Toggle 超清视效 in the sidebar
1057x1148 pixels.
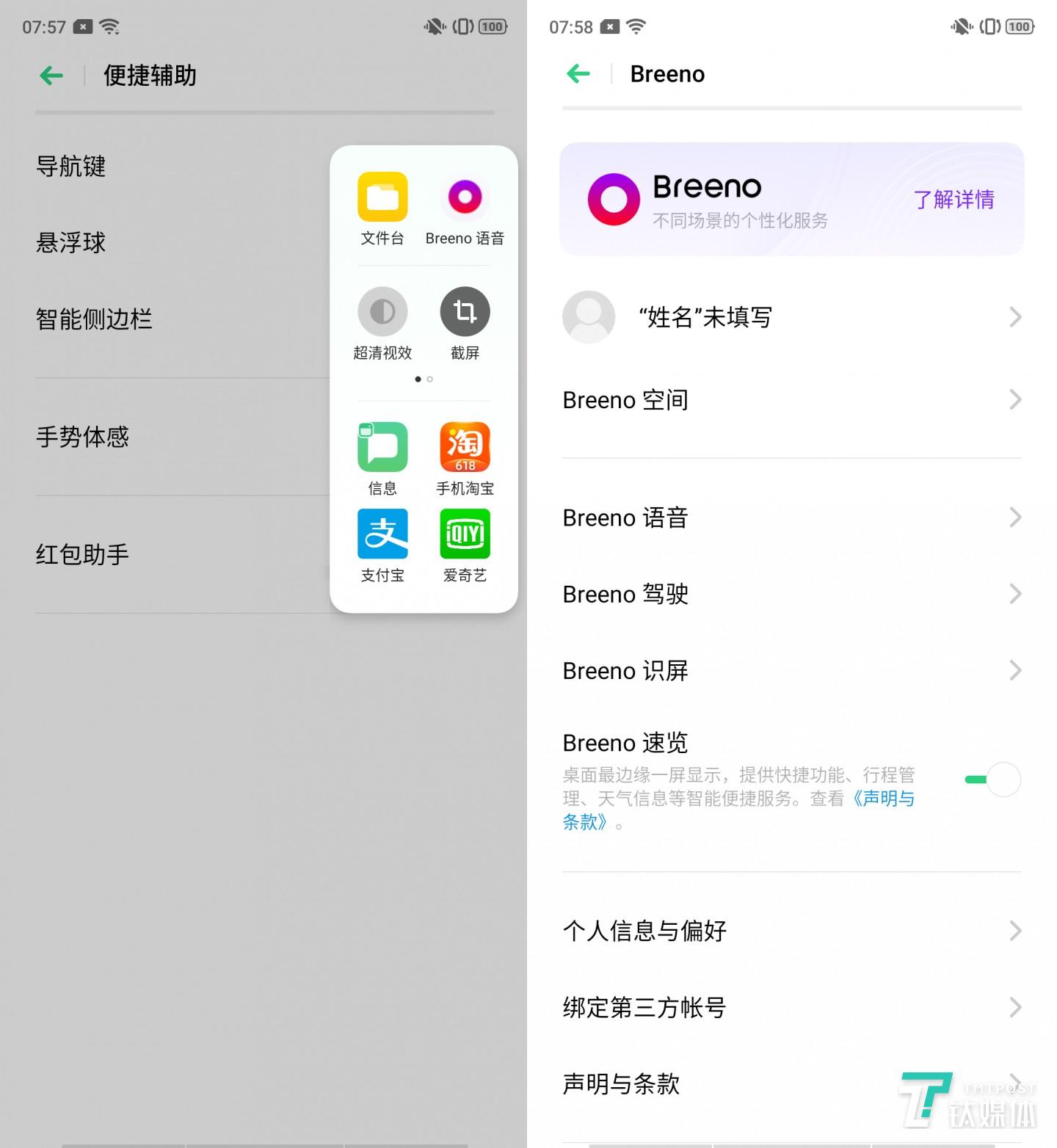pyautogui.click(x=382, y=312)
